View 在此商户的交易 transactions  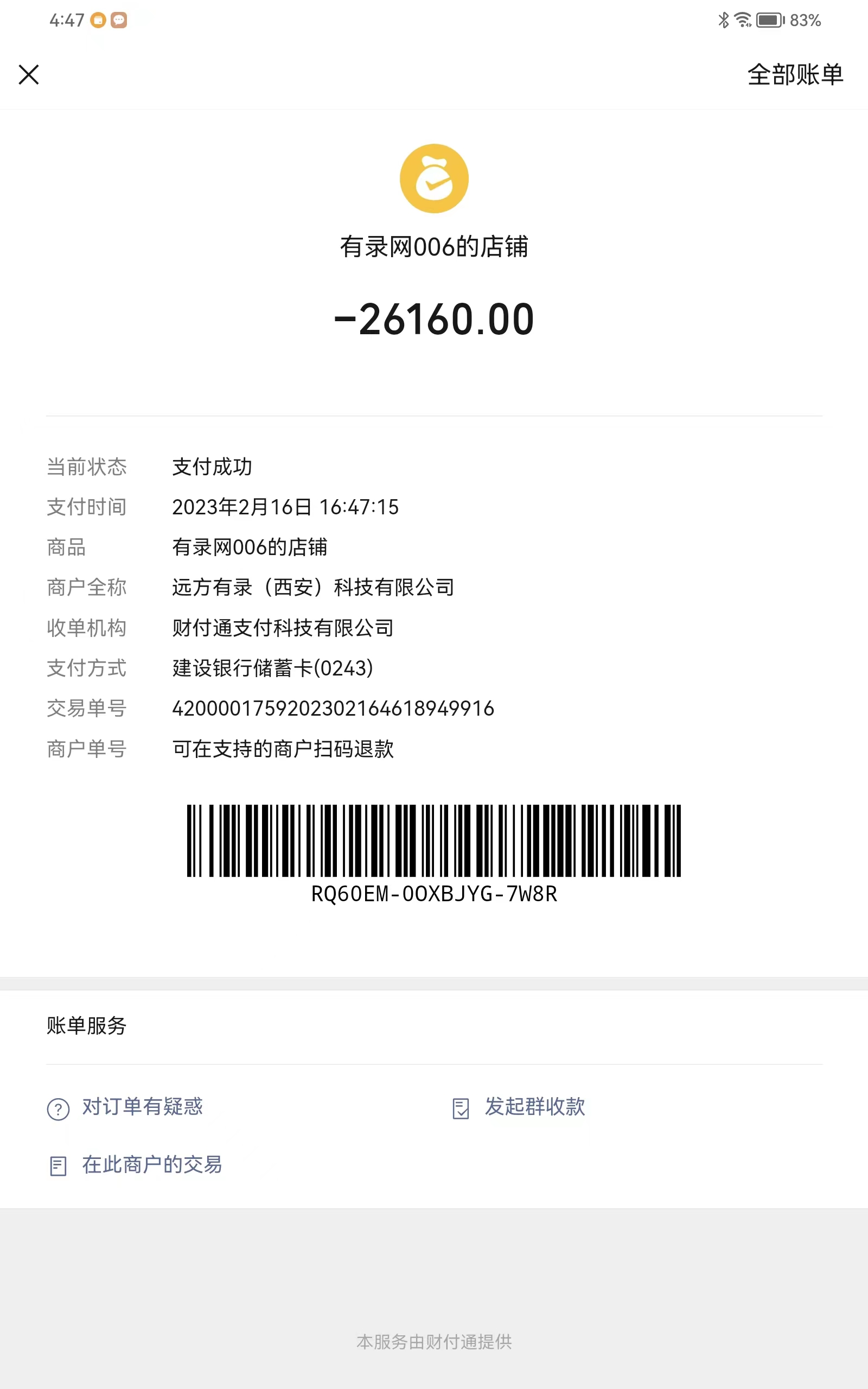tap(151, 1164)
